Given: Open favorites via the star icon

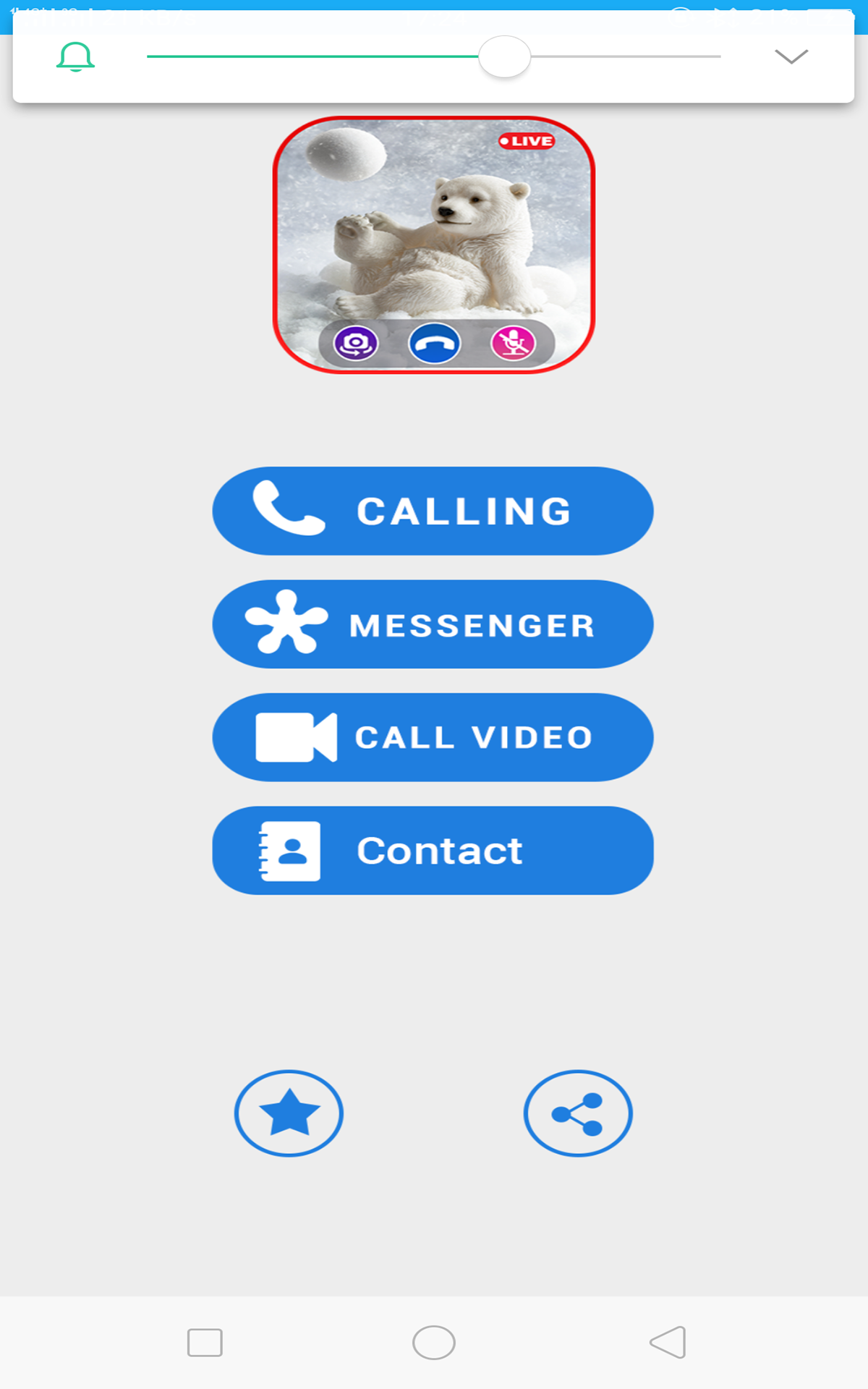Looking at the screenshot, I should [289, 1113].
